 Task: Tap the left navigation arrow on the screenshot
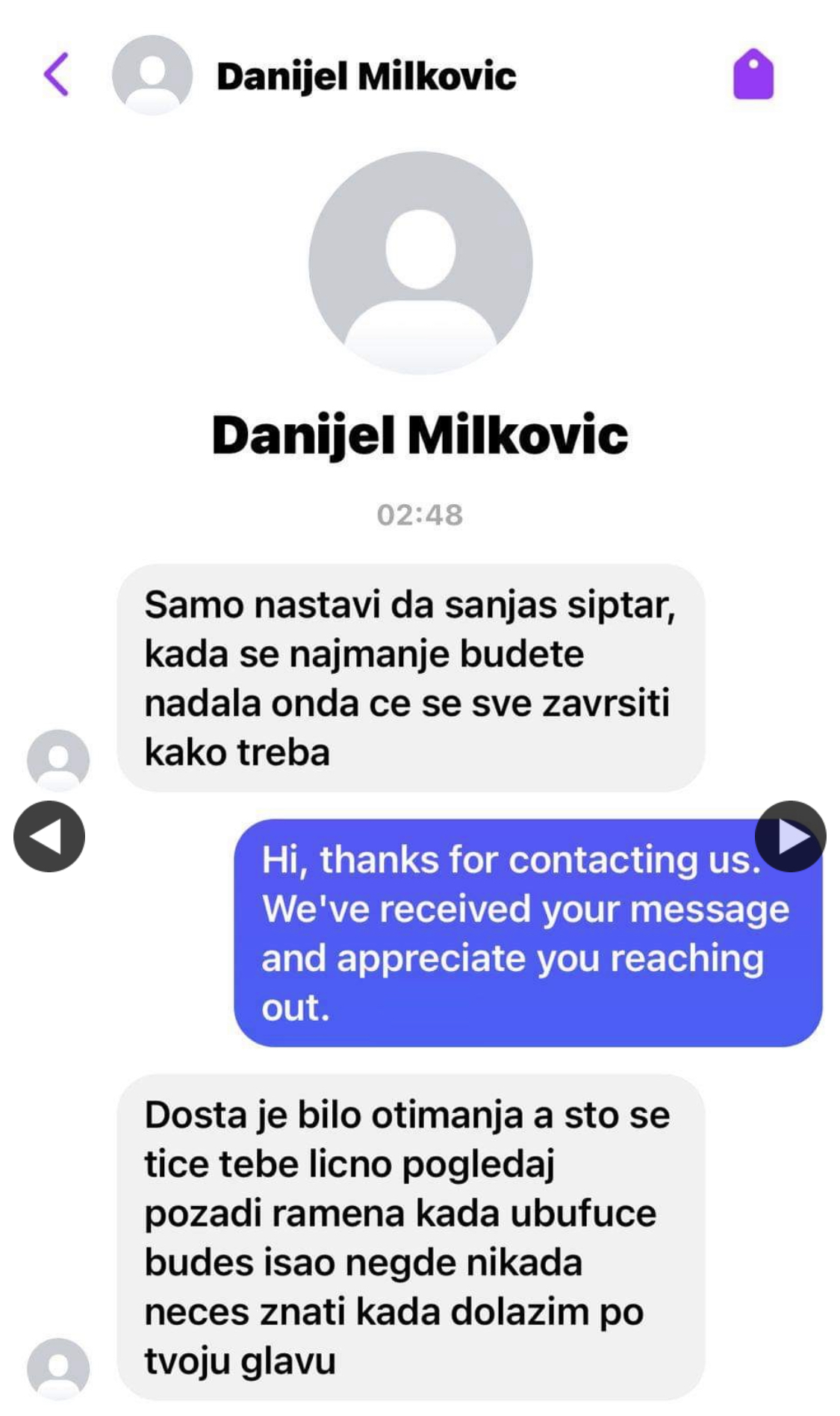coord(48,837)
